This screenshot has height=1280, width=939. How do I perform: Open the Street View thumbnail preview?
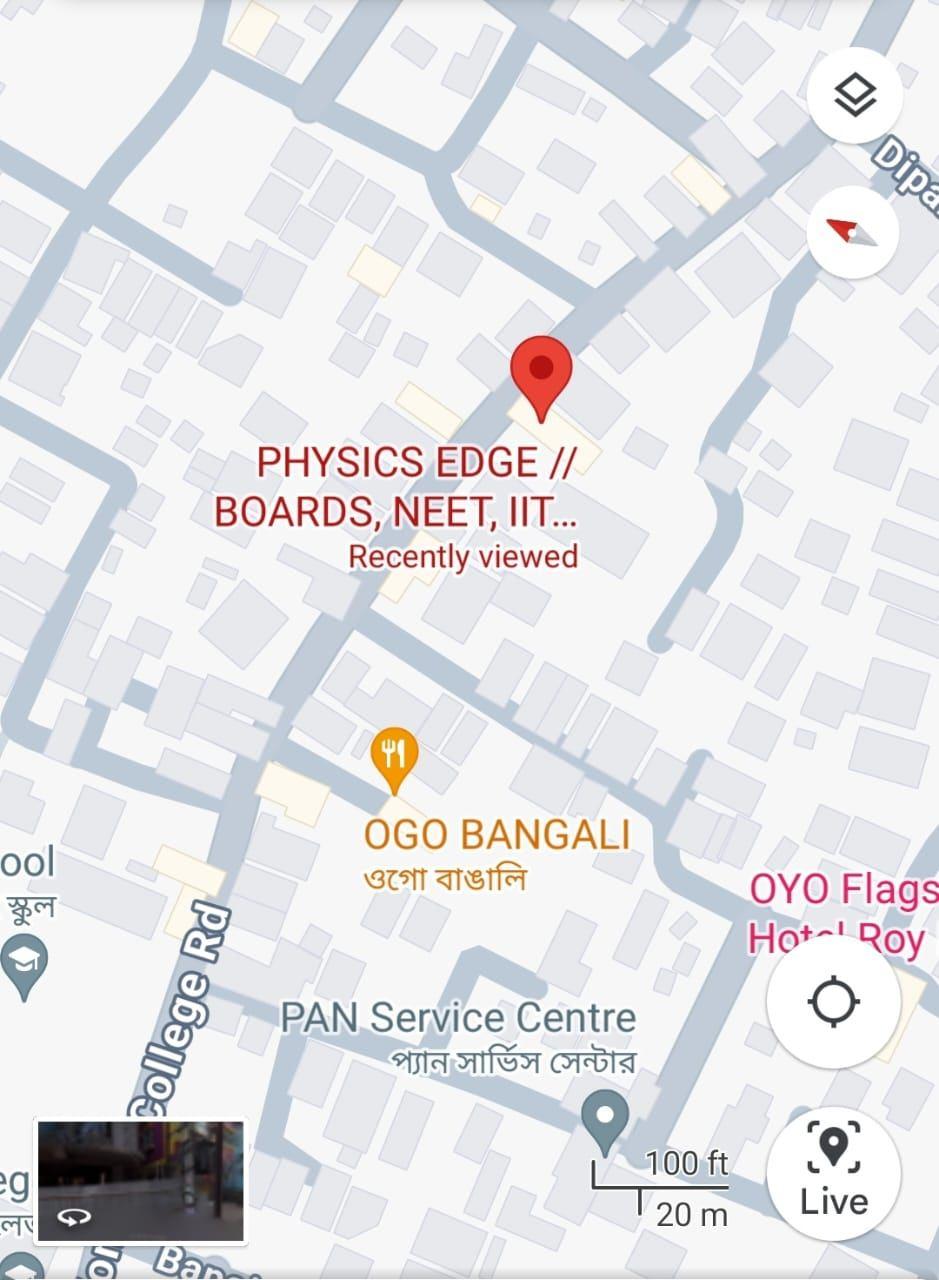click(x=140, y=1181)
